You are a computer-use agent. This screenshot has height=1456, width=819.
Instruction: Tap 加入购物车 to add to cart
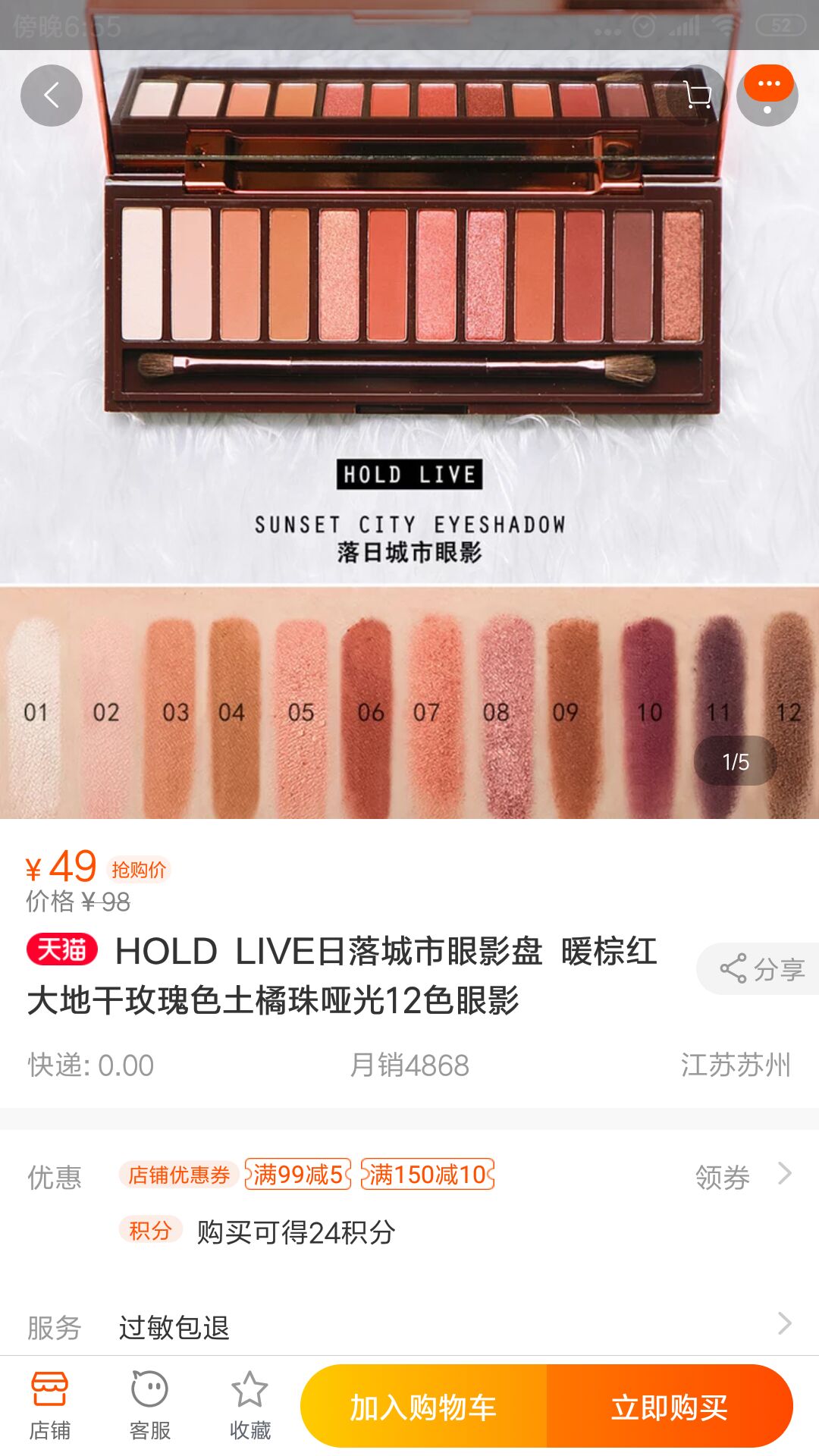pos(423,1407)
